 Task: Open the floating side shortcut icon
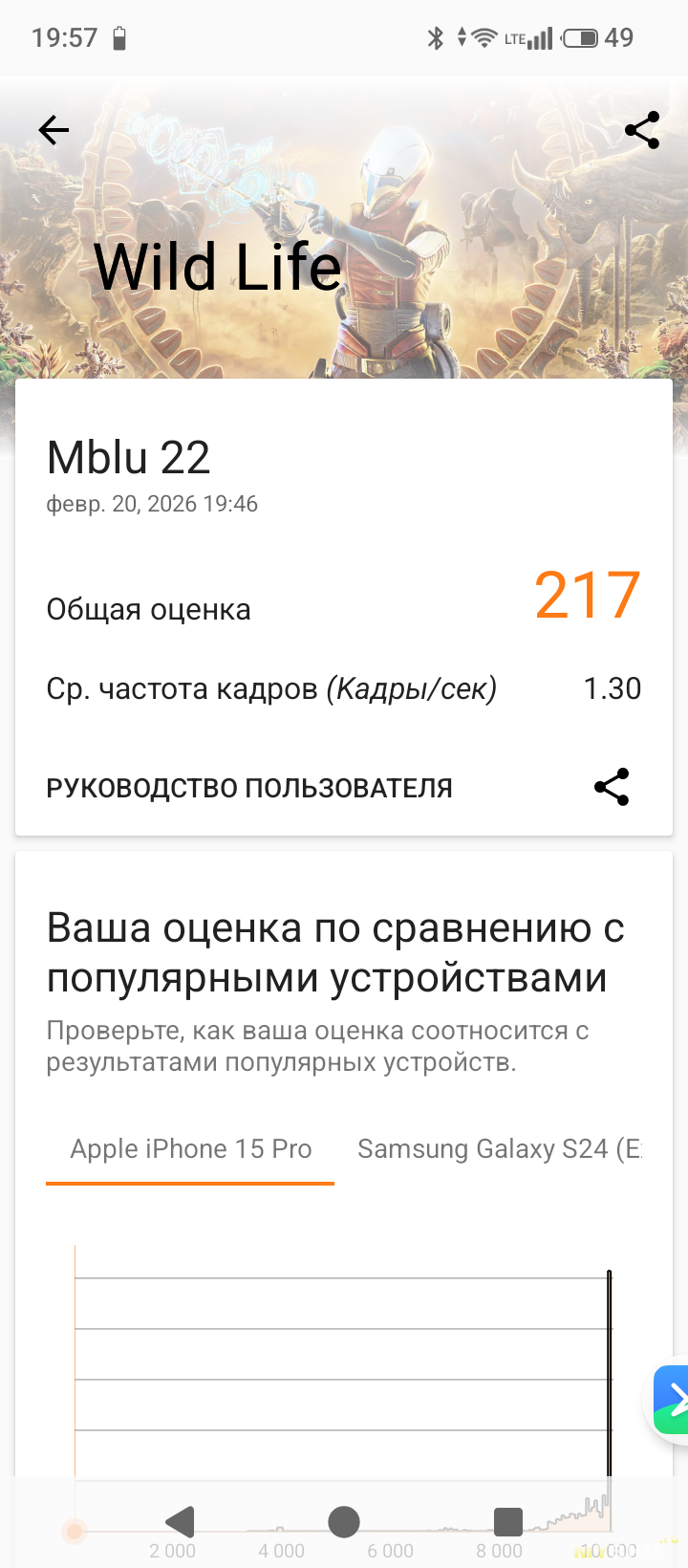(673, 1401)
